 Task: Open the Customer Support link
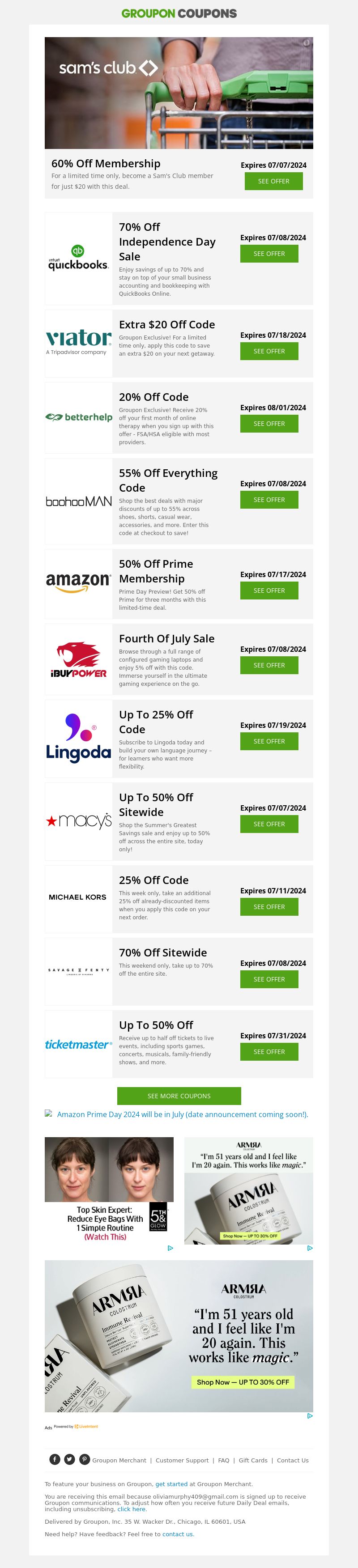click(182, 1460)
